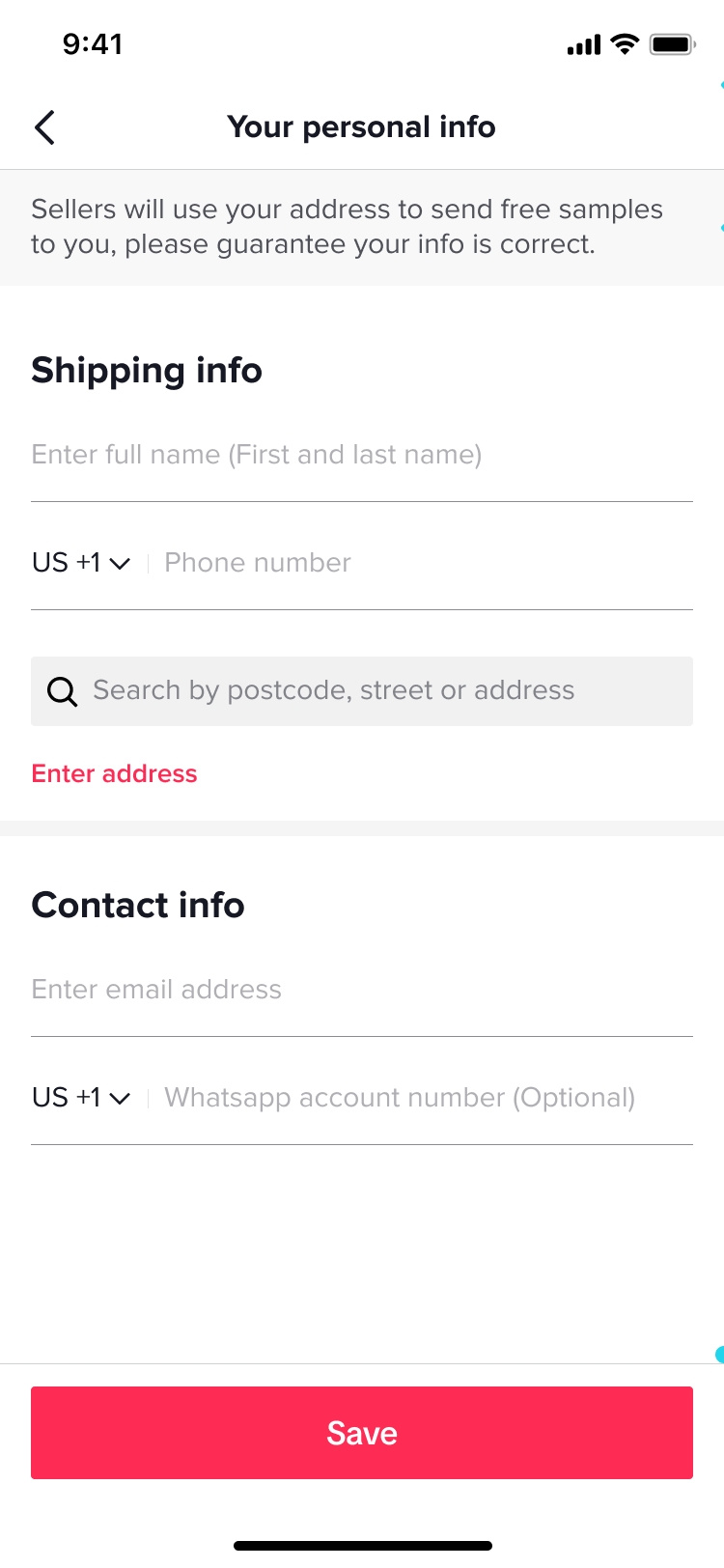Save your personal info

pos(361,1433)
